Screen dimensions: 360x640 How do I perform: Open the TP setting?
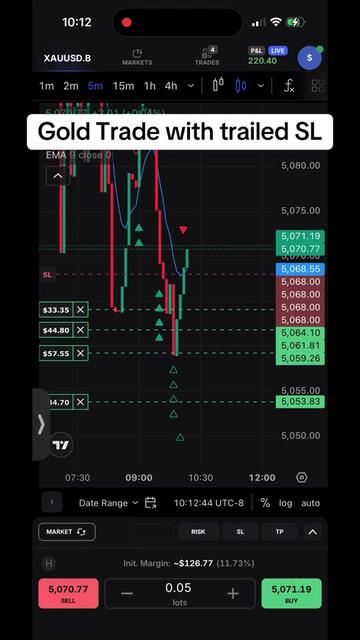279,532
